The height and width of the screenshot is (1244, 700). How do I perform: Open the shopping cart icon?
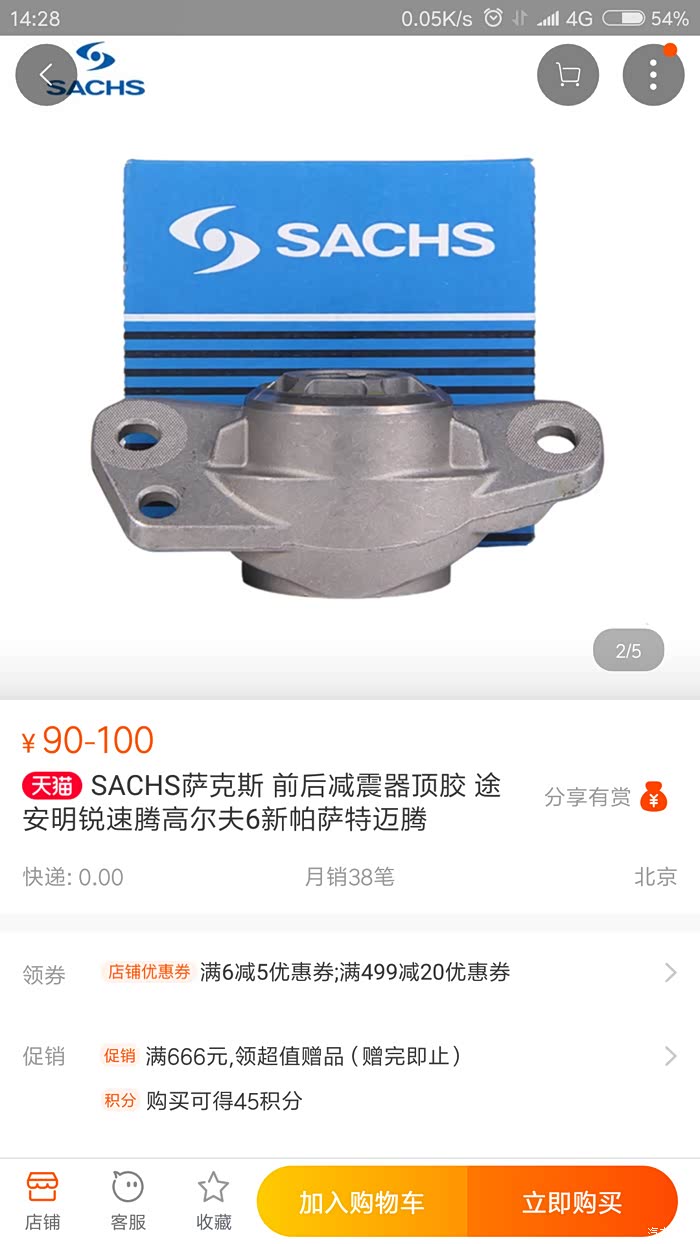(568, 75)
